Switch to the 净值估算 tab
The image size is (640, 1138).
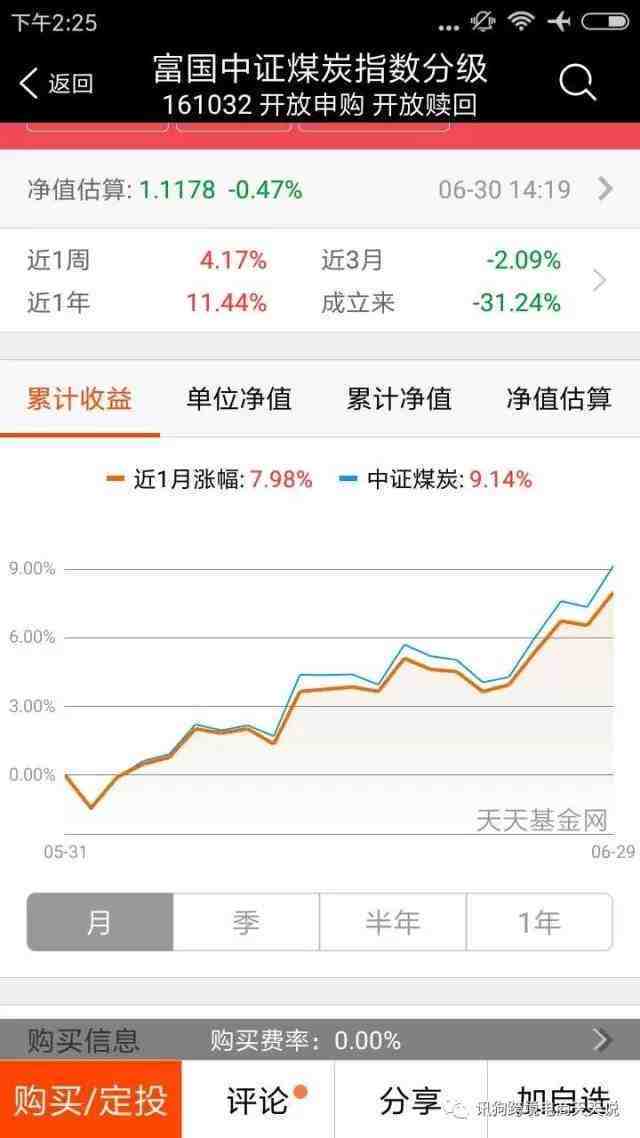559,398
